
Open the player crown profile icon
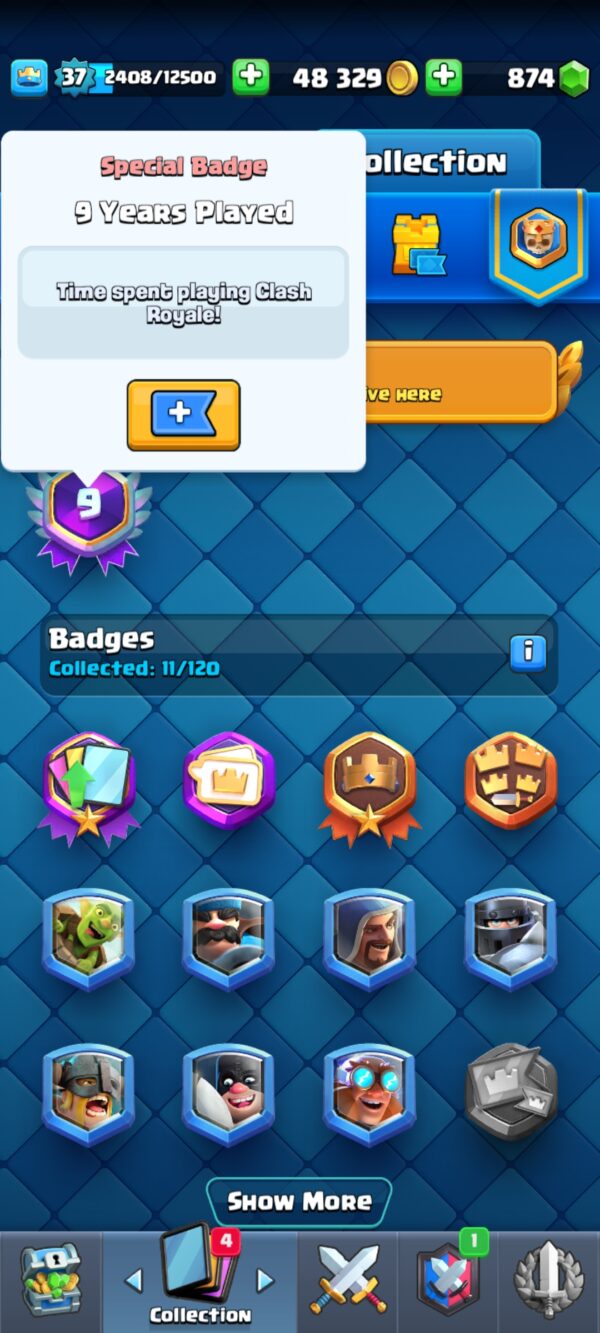[x=30, y=78]
